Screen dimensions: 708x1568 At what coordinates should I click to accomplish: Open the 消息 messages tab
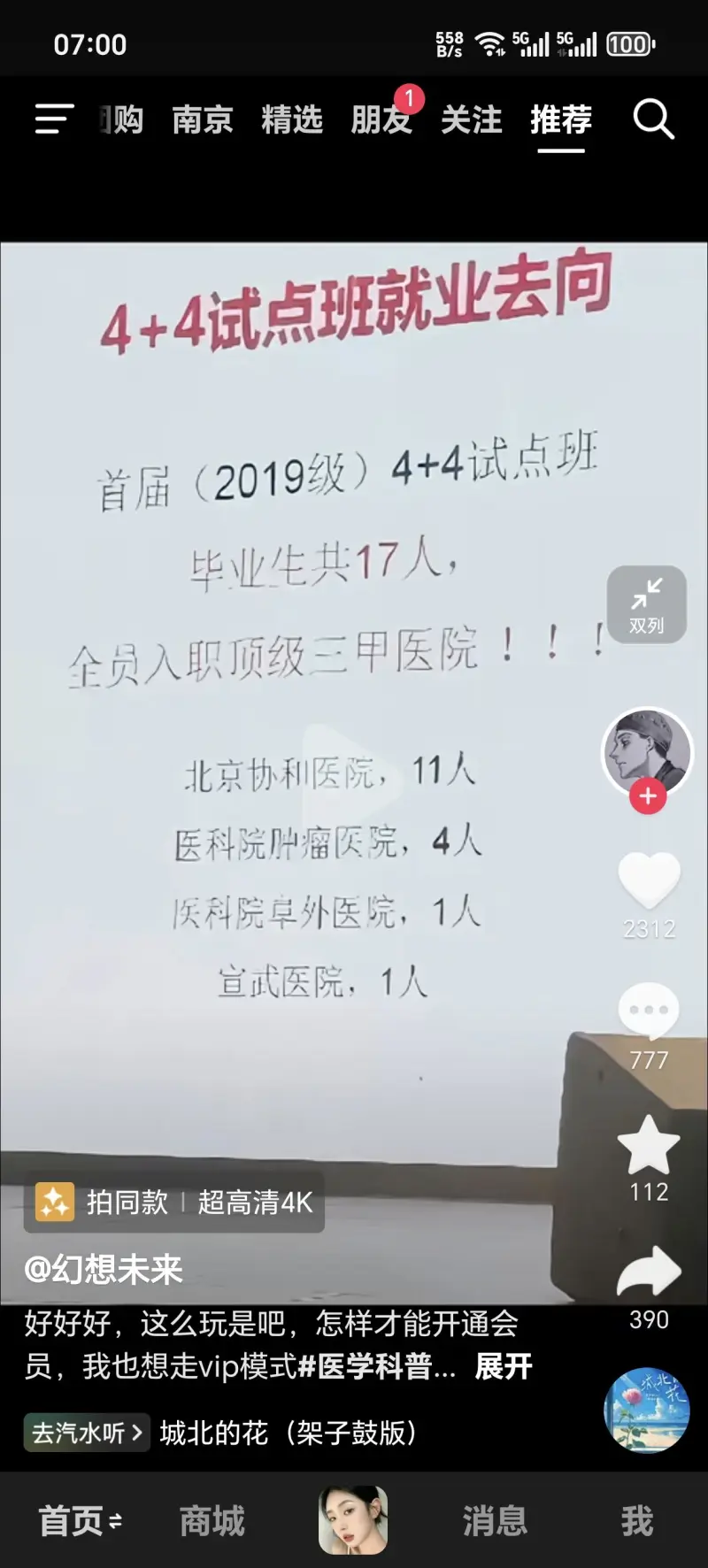(x=495, y=1521)
